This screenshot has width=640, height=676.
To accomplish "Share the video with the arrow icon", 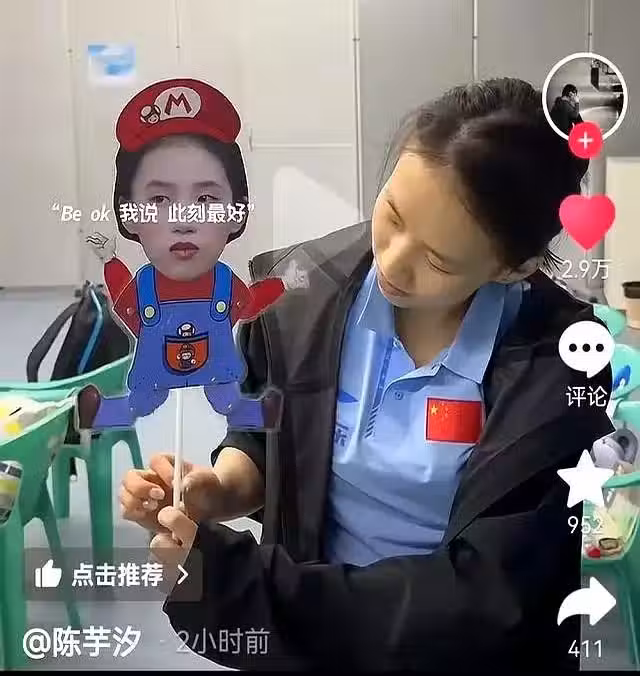I will 586,603.
